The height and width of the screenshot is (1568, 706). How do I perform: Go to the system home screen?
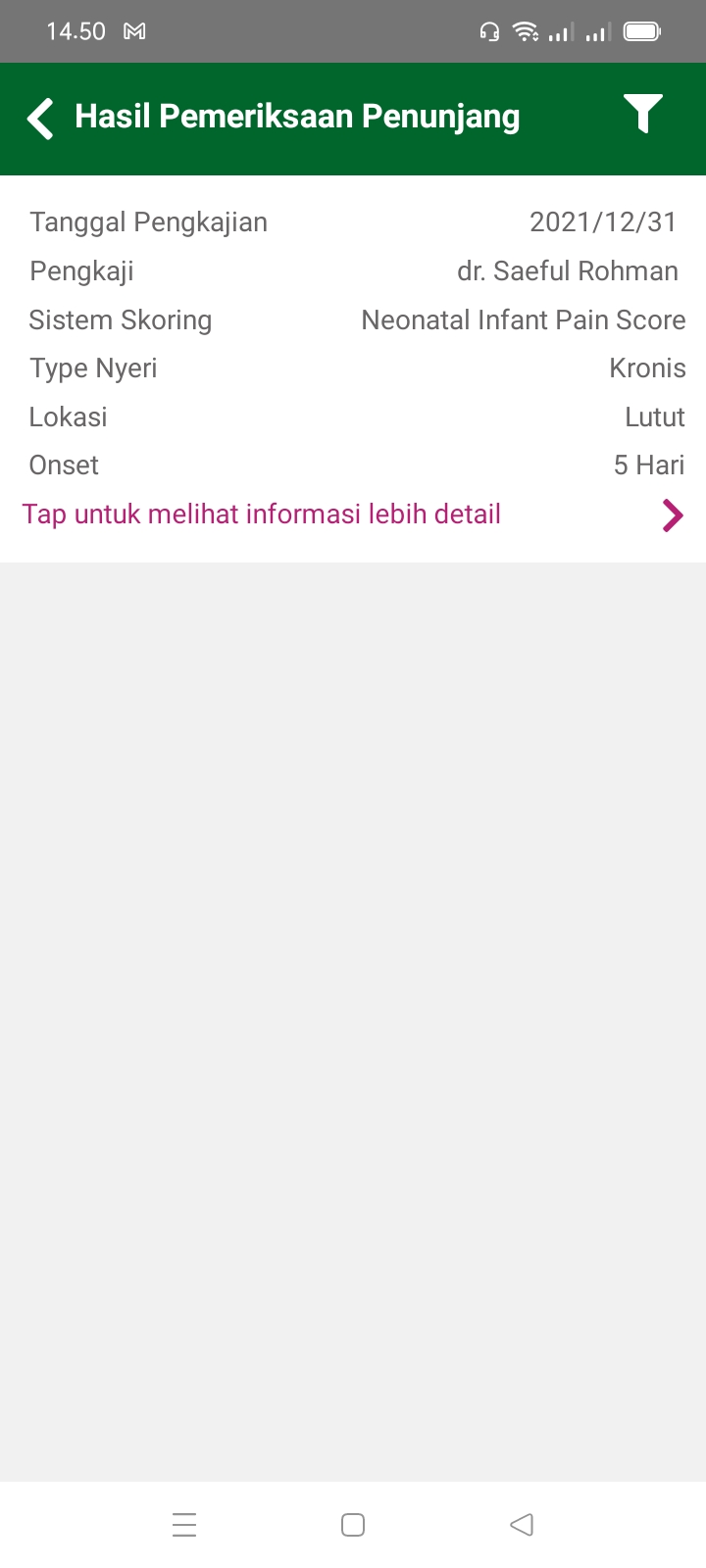353,1525
